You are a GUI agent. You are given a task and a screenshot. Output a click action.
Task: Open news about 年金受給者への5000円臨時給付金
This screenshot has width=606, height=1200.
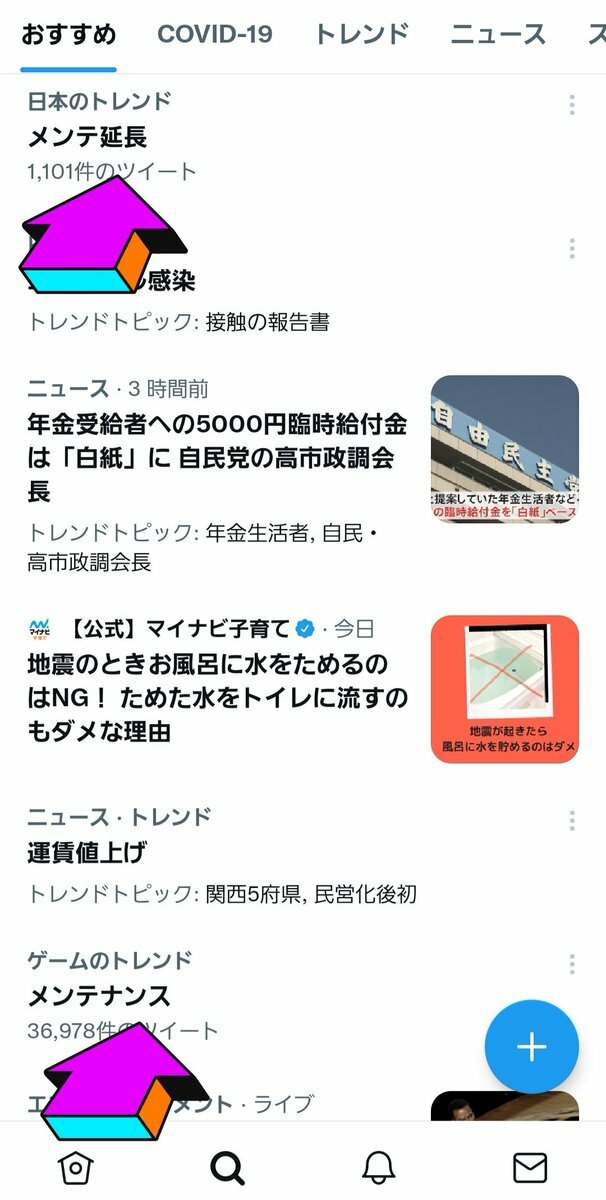click(x=218, y=458)
